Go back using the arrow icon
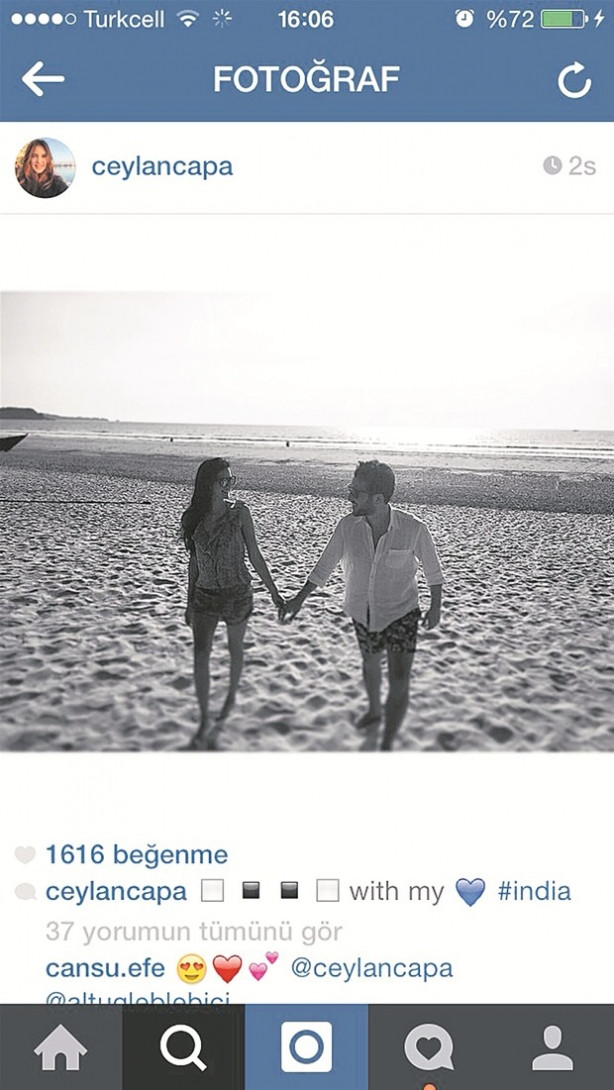Image resolution: width=614 pixels, height=1090 pixels. pos(43,80)
